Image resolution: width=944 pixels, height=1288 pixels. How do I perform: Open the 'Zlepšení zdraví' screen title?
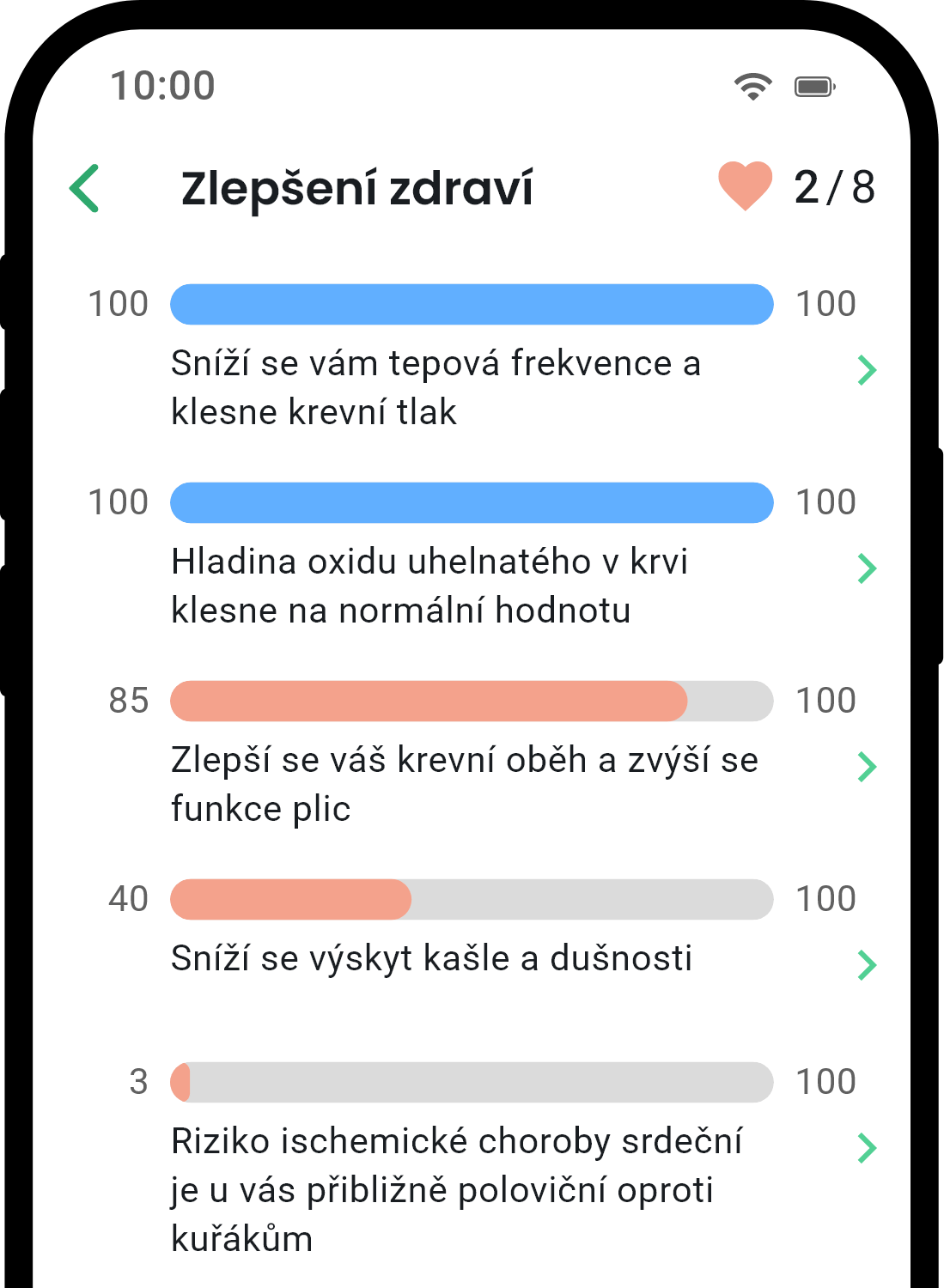pyautogui.click(x=357, y=189)
